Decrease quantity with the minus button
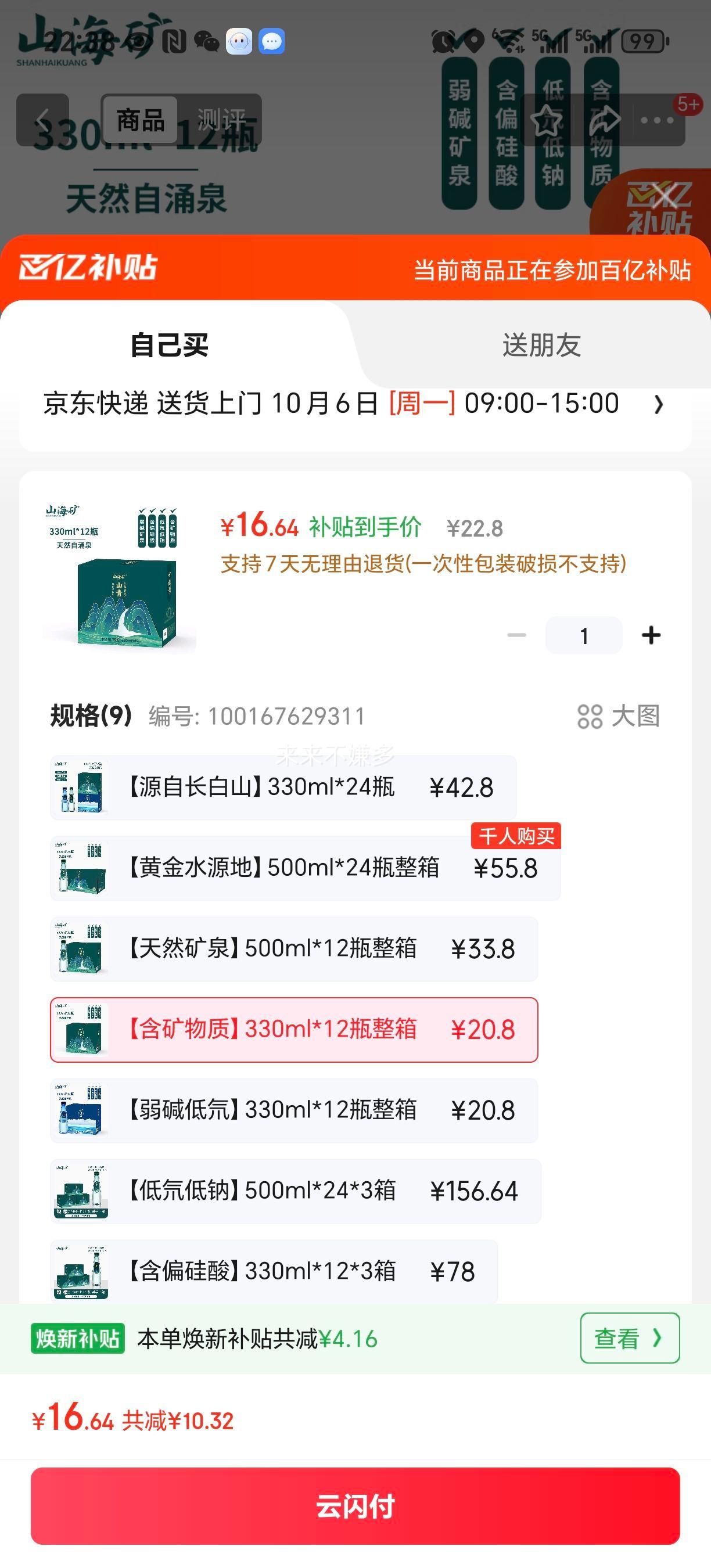Viewport: 711px width, 1568px height. point(516,635)
